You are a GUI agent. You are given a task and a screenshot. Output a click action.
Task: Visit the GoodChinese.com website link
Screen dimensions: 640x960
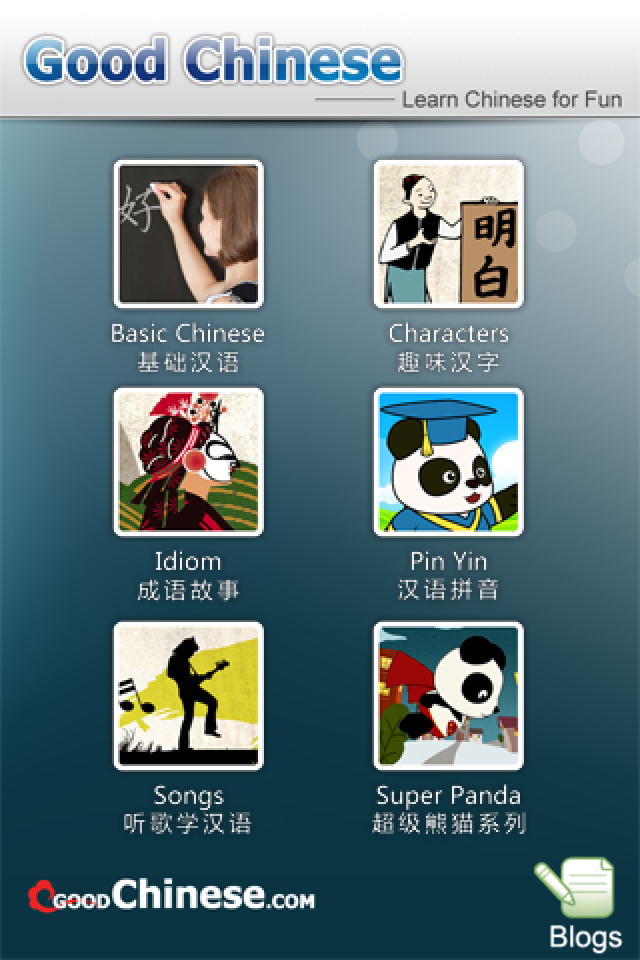click(x=172, y=894)
